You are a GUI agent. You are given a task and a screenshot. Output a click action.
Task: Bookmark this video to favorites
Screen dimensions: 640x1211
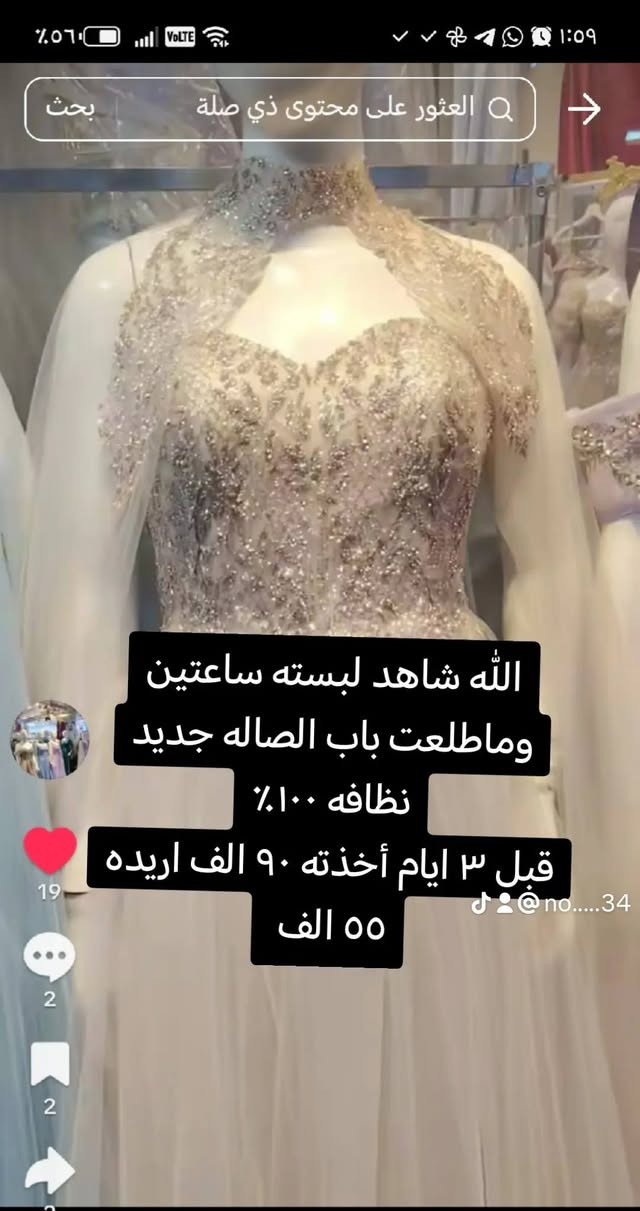[x=49, y=1064]
